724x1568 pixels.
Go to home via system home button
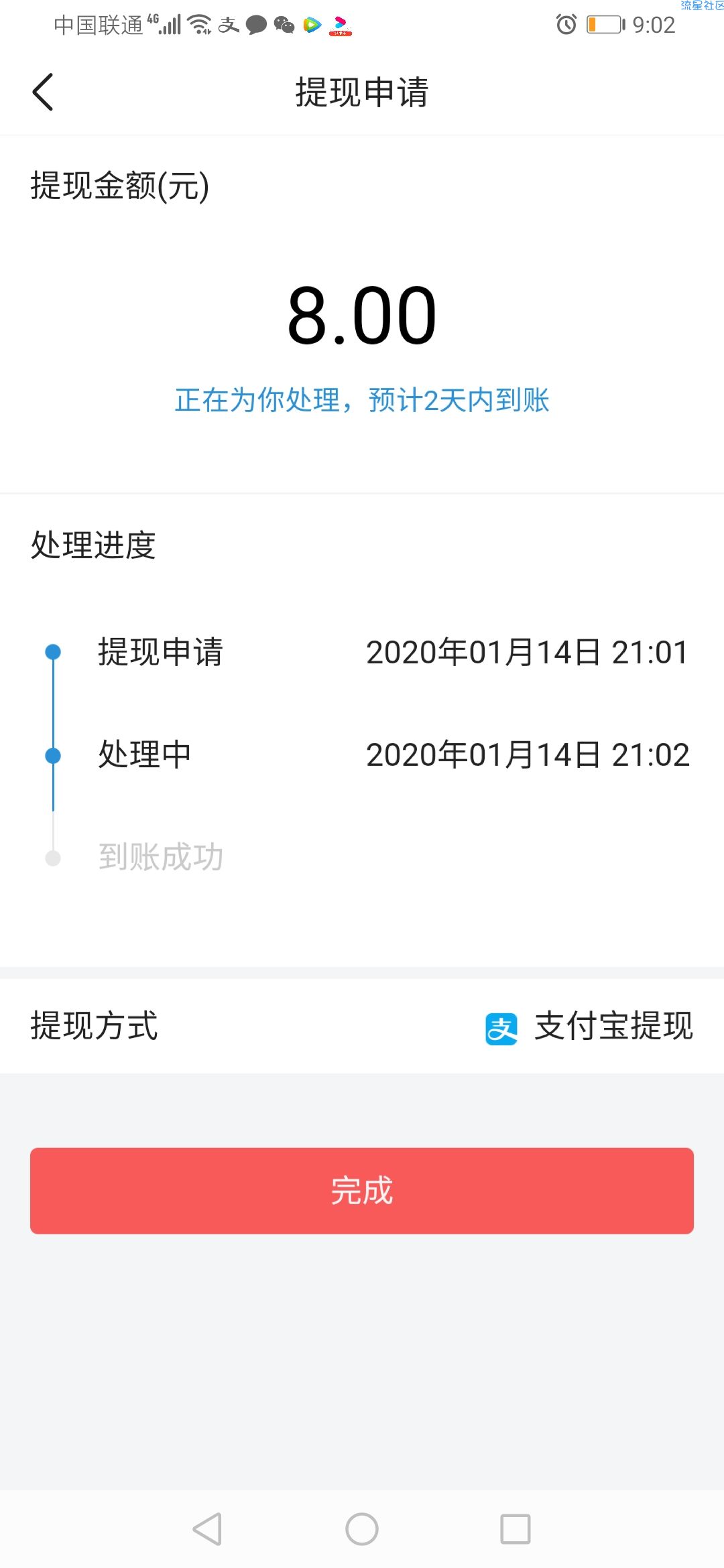[362, 1529]
